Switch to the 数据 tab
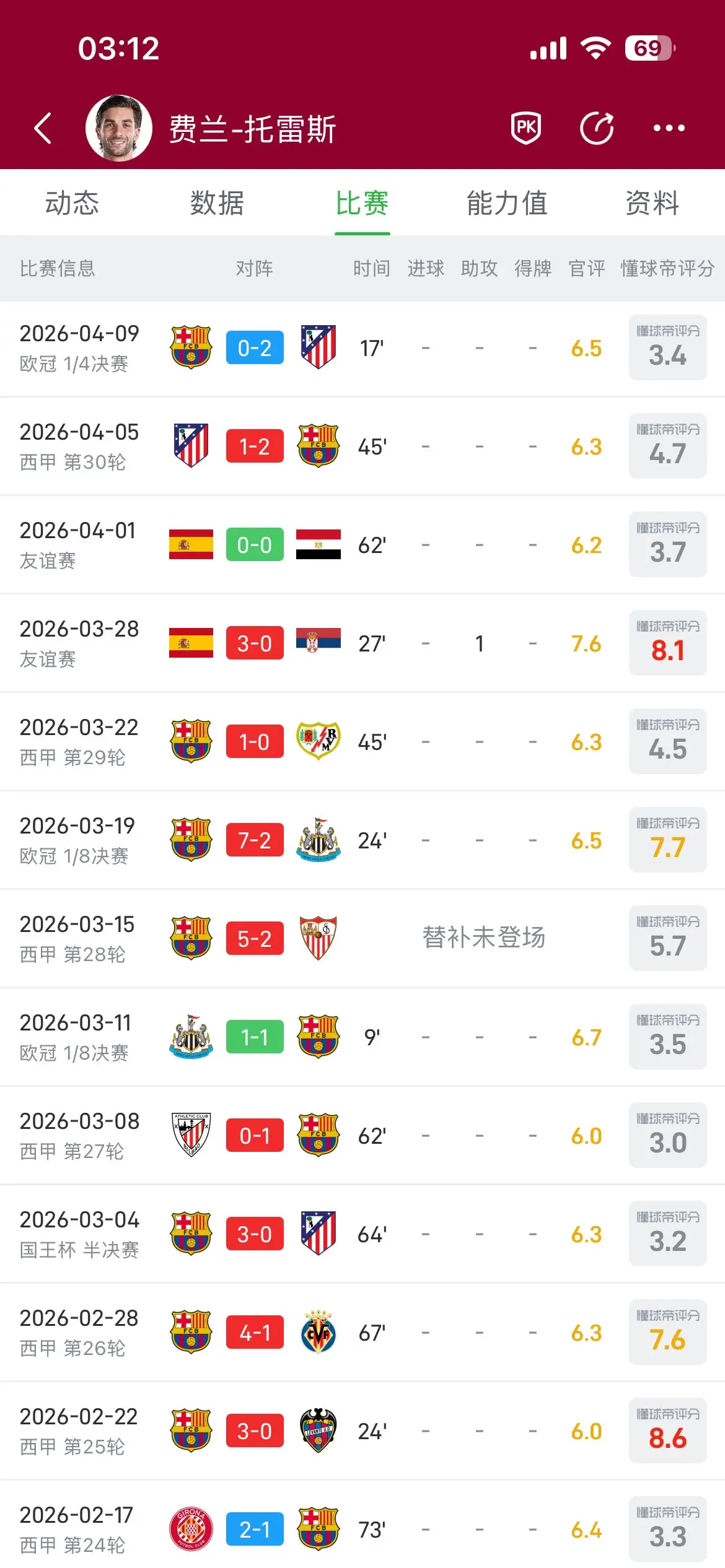The height and width of the screenshot is (1568, 725). [x=217, y=203]
